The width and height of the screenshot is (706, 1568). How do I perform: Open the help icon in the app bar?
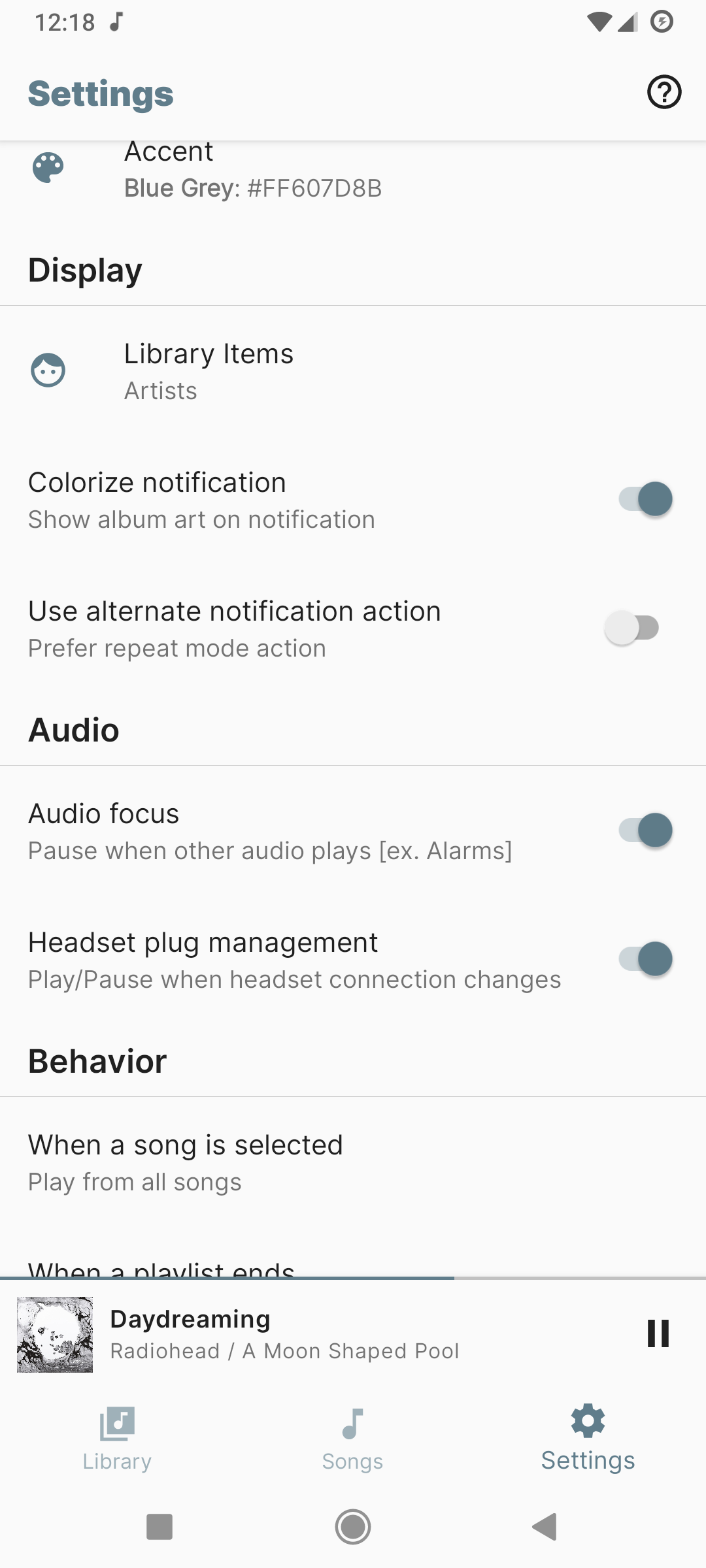point(664,92)
